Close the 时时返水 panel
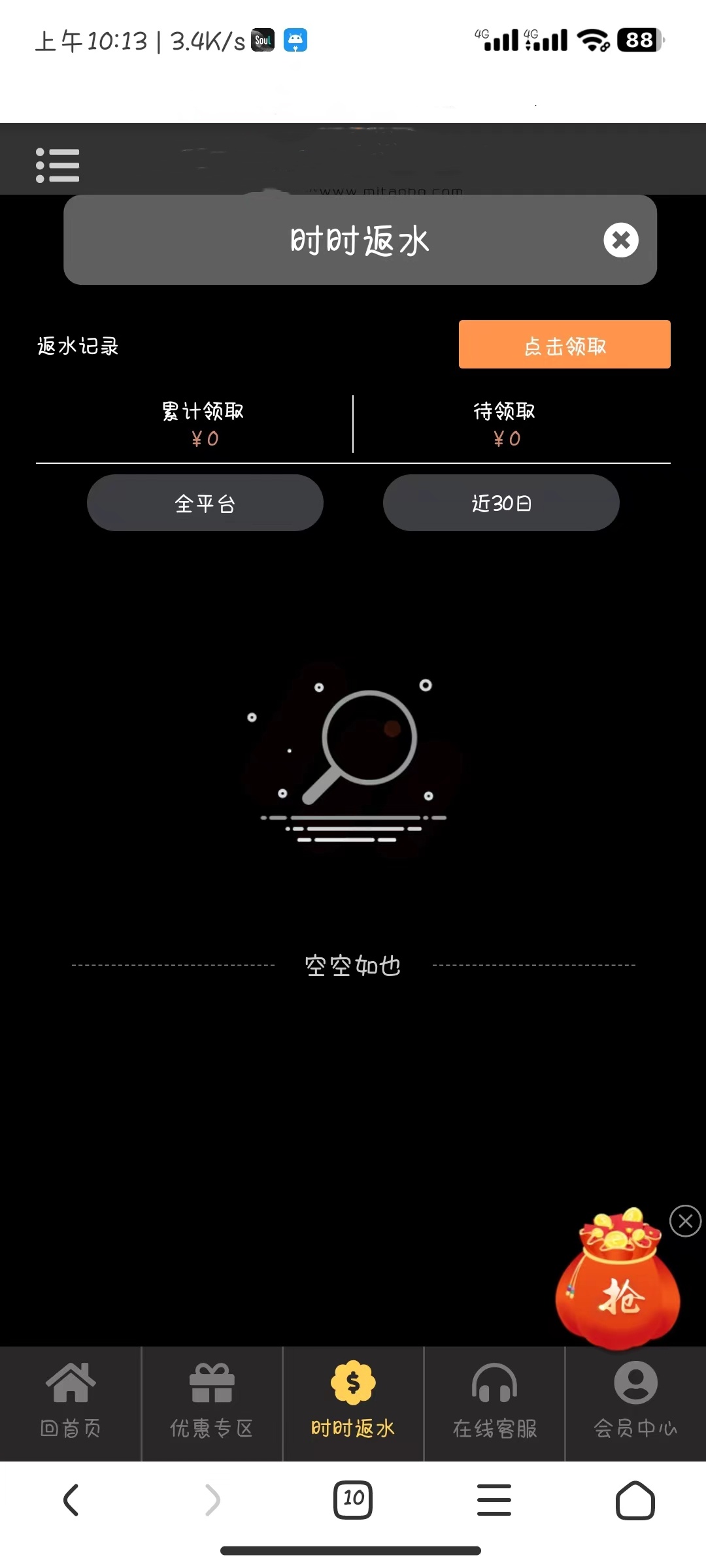The image size is (706, 1568). 620,240
